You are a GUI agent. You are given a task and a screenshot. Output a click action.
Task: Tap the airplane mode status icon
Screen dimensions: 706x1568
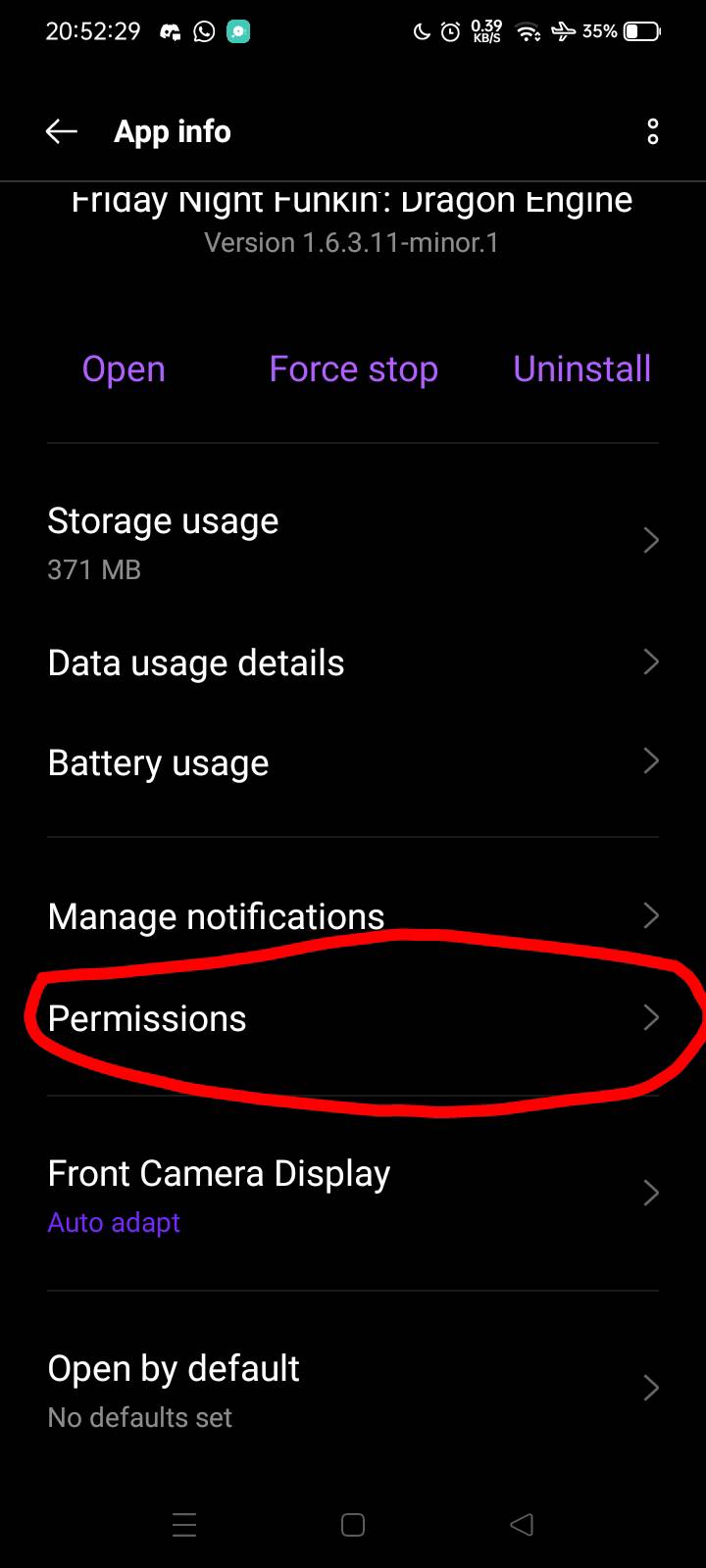pyautogui.click(x=565, y=31)
